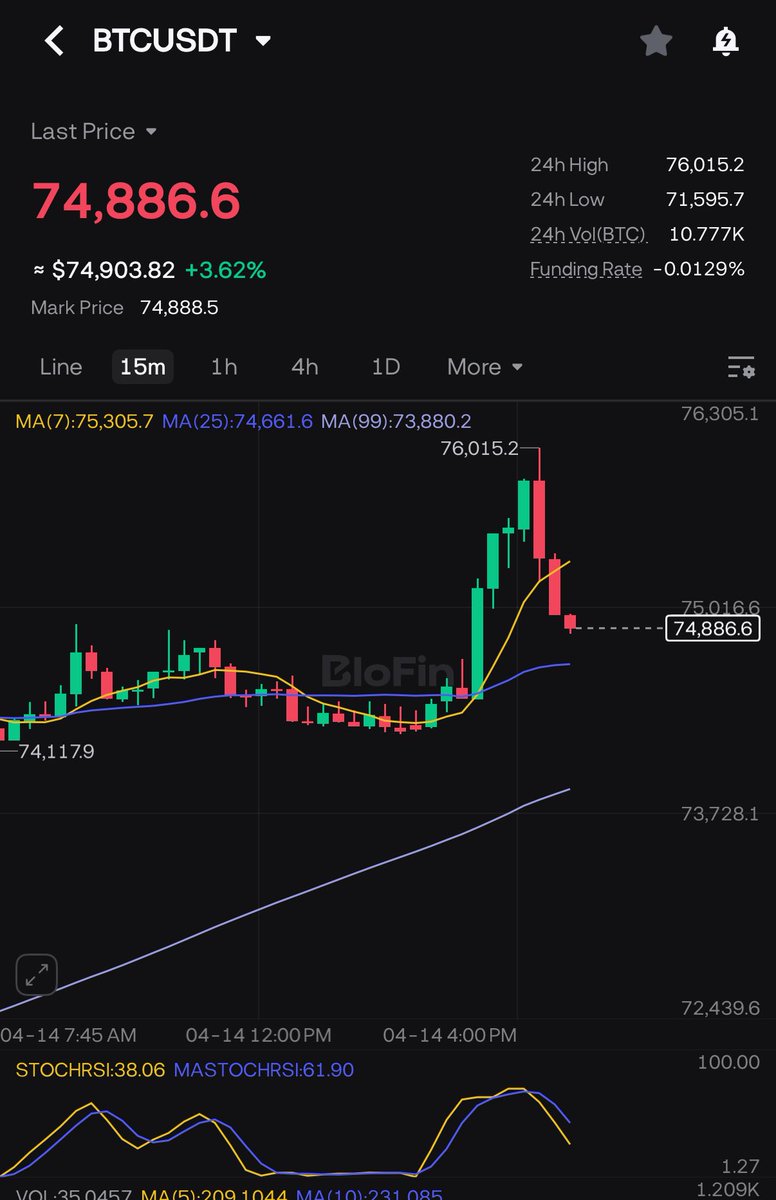Switch chart to Line view
776x1200 pixels.
click(60, 367)
